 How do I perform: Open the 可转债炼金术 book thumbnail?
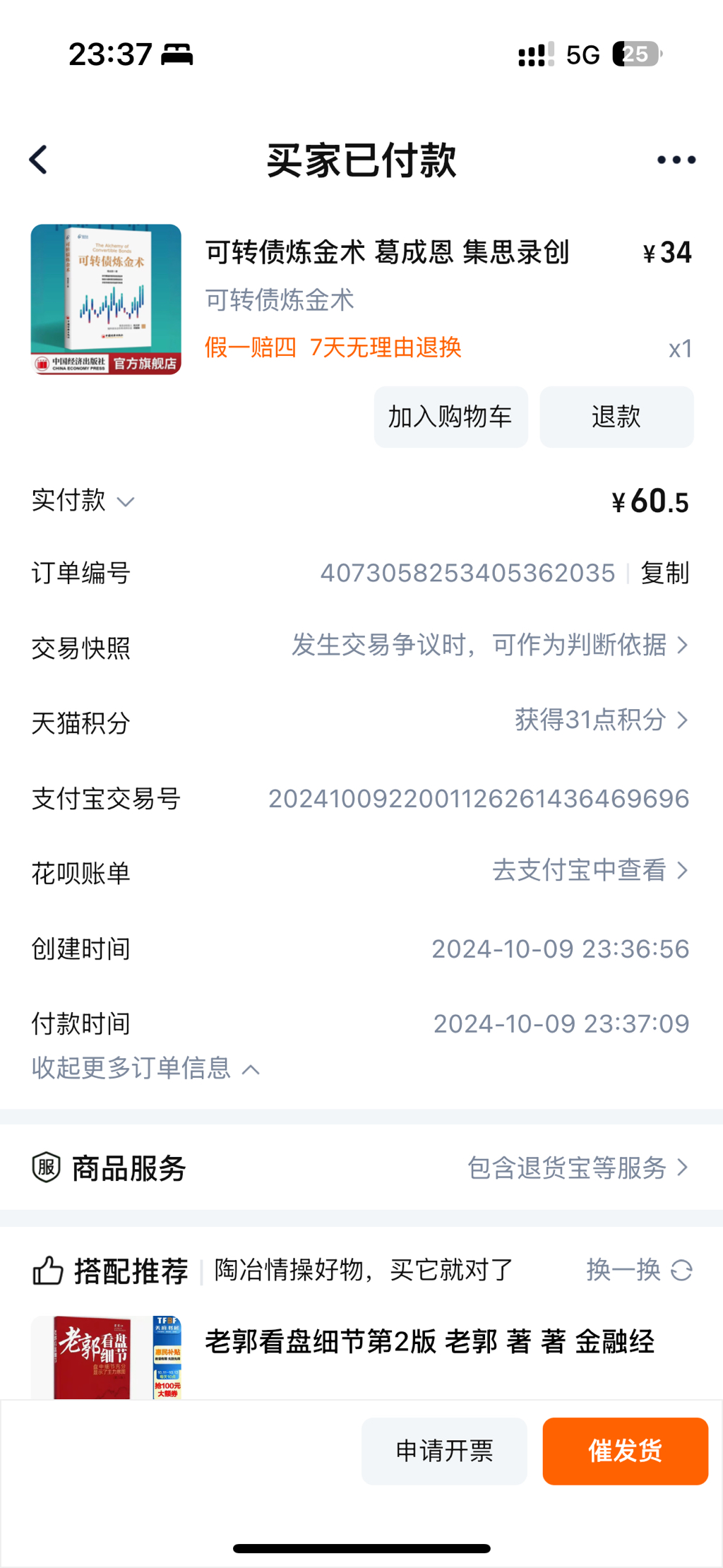[106, 299]
